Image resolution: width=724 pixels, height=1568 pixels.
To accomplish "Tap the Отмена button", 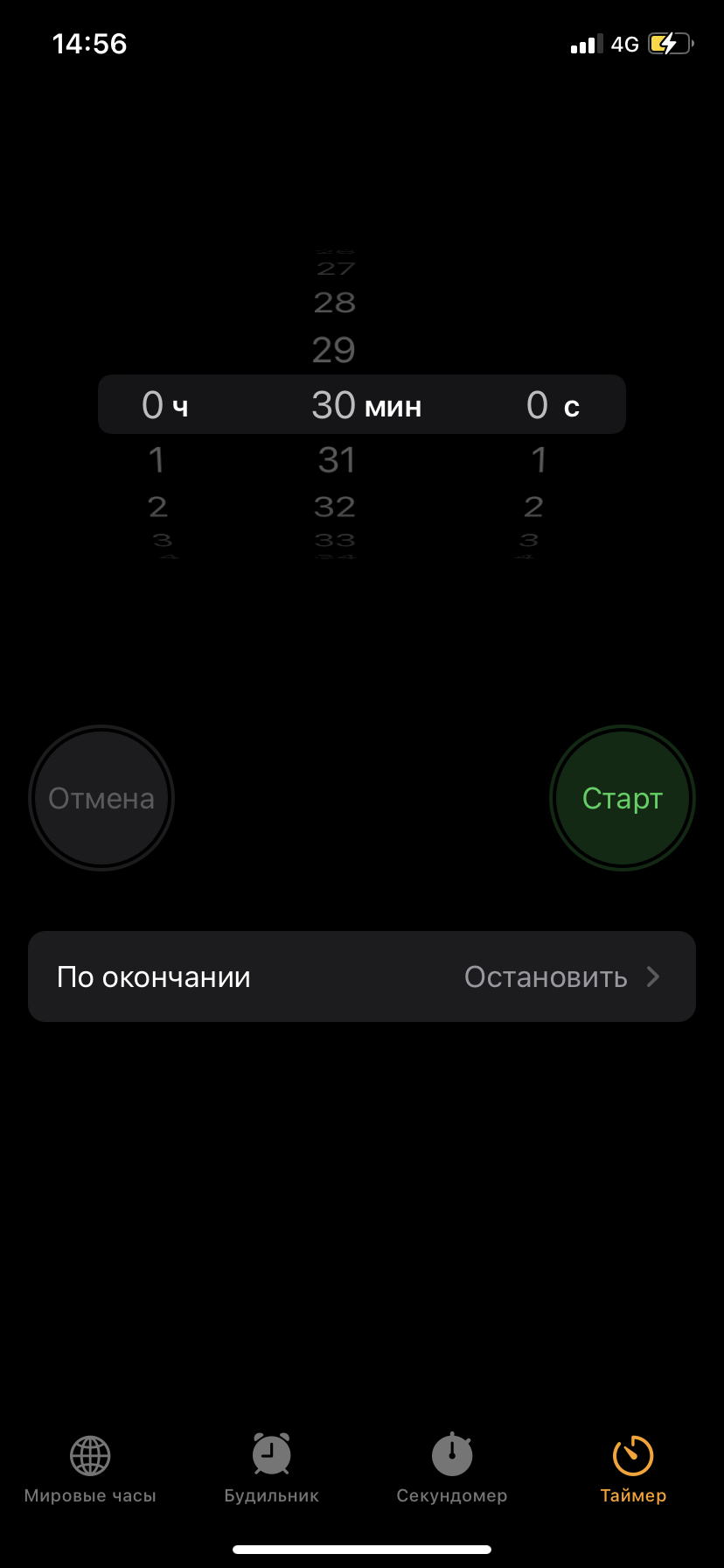I will (101, 798).
